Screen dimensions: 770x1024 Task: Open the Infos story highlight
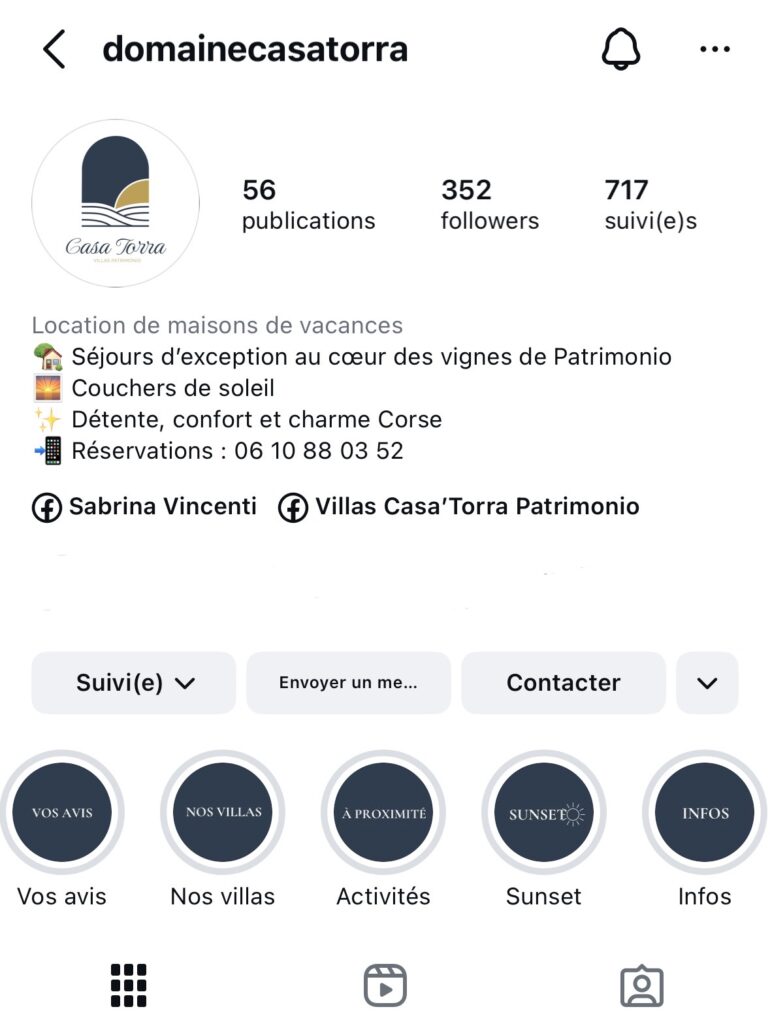coord(705,812)
